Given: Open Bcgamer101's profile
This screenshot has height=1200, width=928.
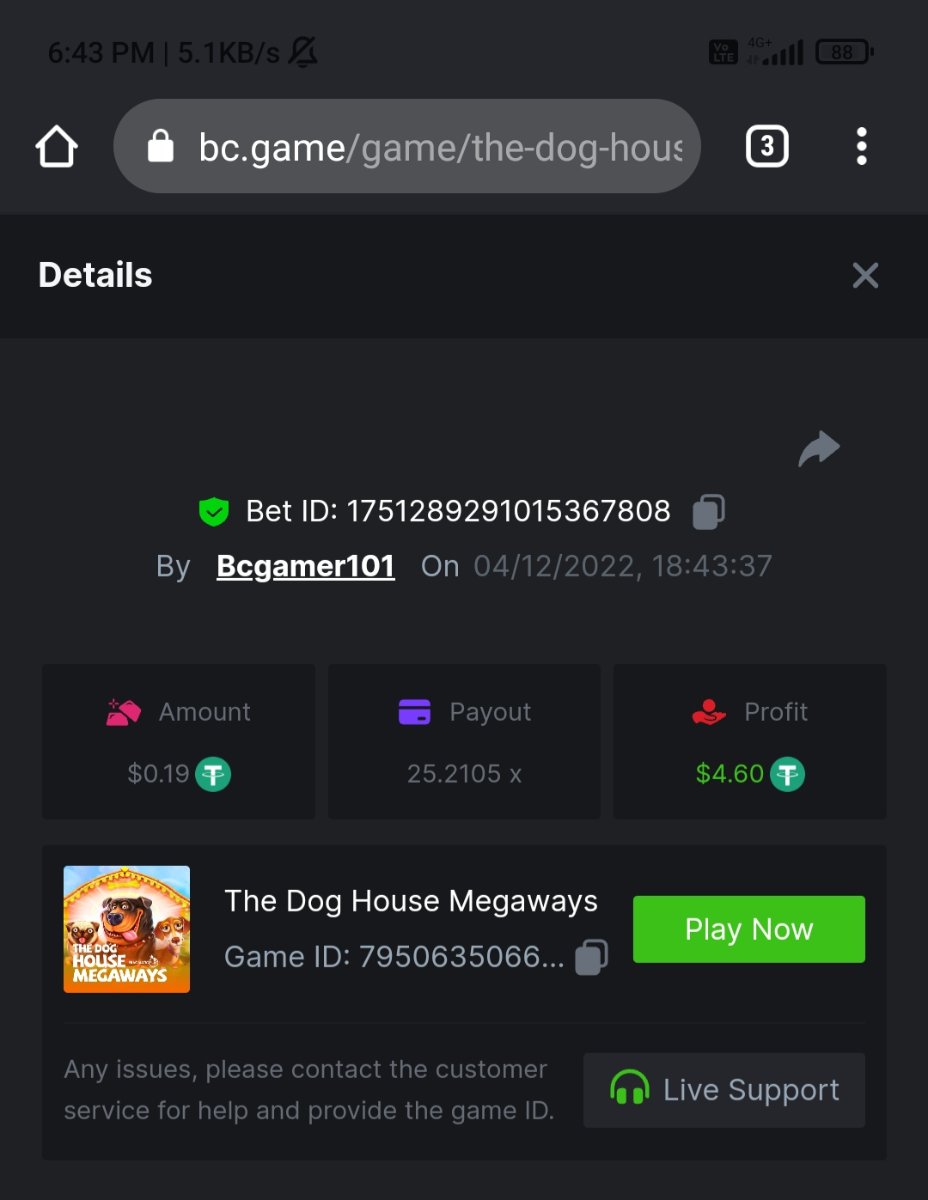Looking at the screenshot, I should pos(305,566).
